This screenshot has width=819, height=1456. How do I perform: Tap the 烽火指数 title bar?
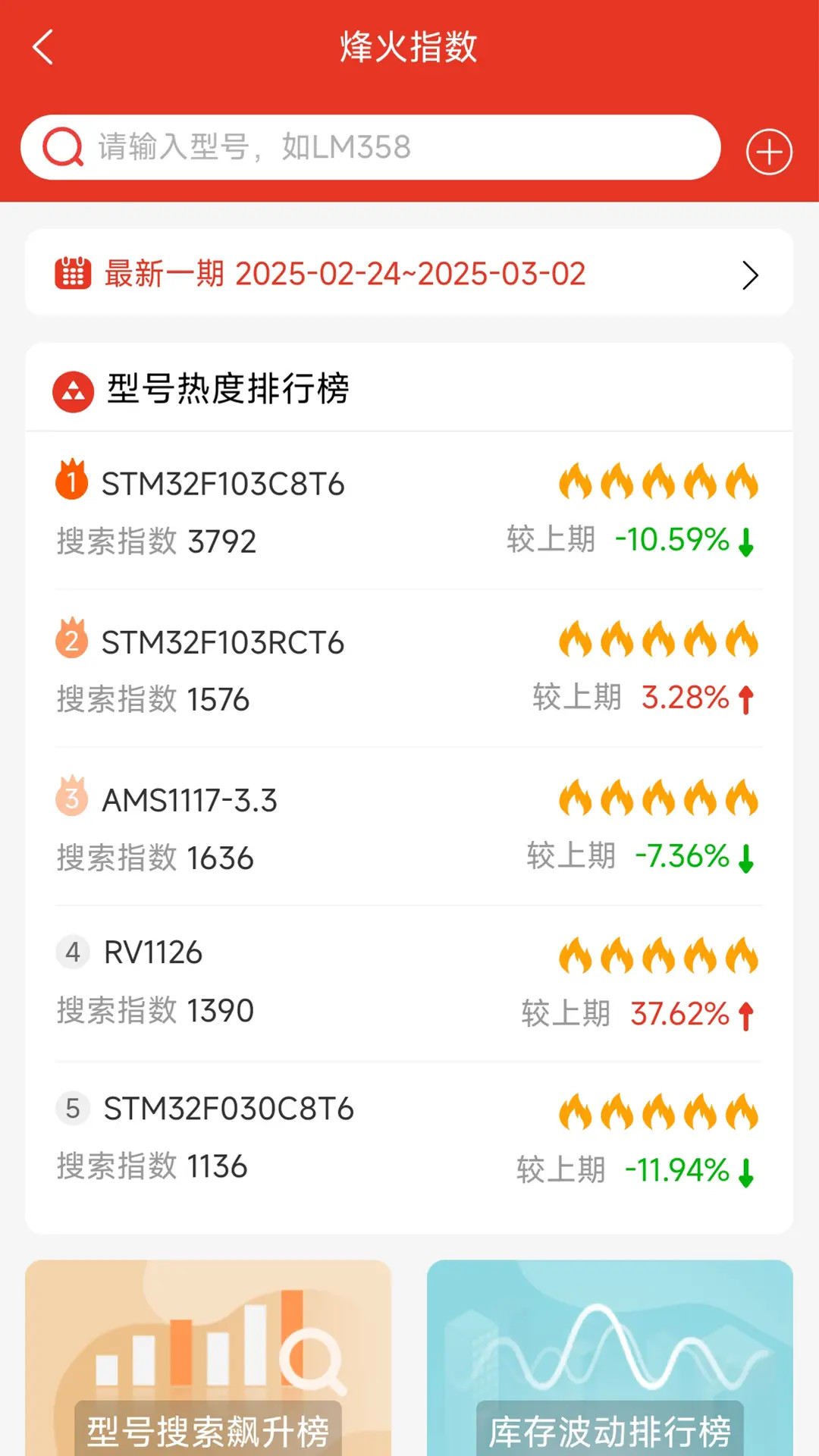coord(409,47)
